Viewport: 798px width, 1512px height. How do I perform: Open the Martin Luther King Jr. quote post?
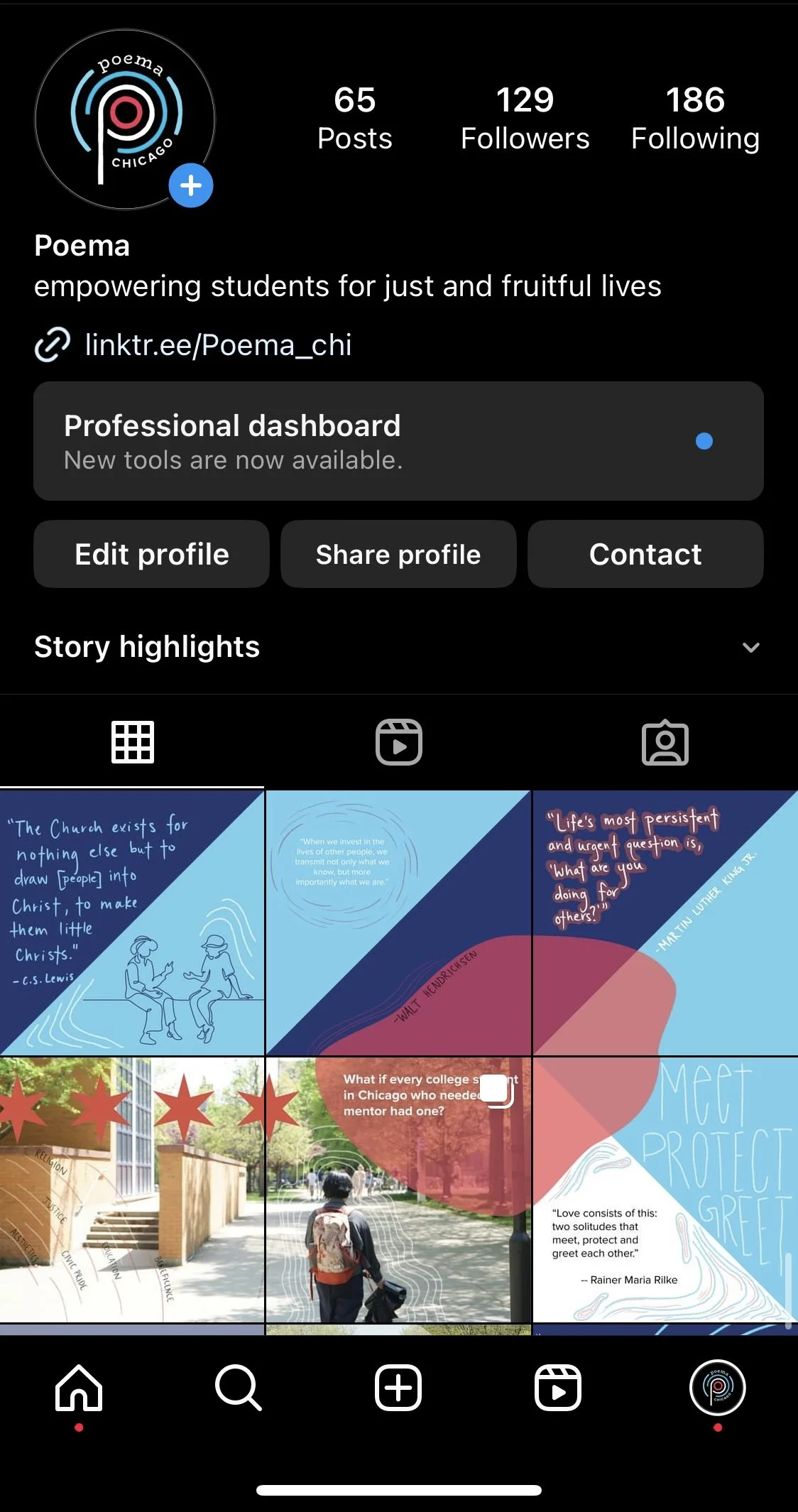coord(665,923)
